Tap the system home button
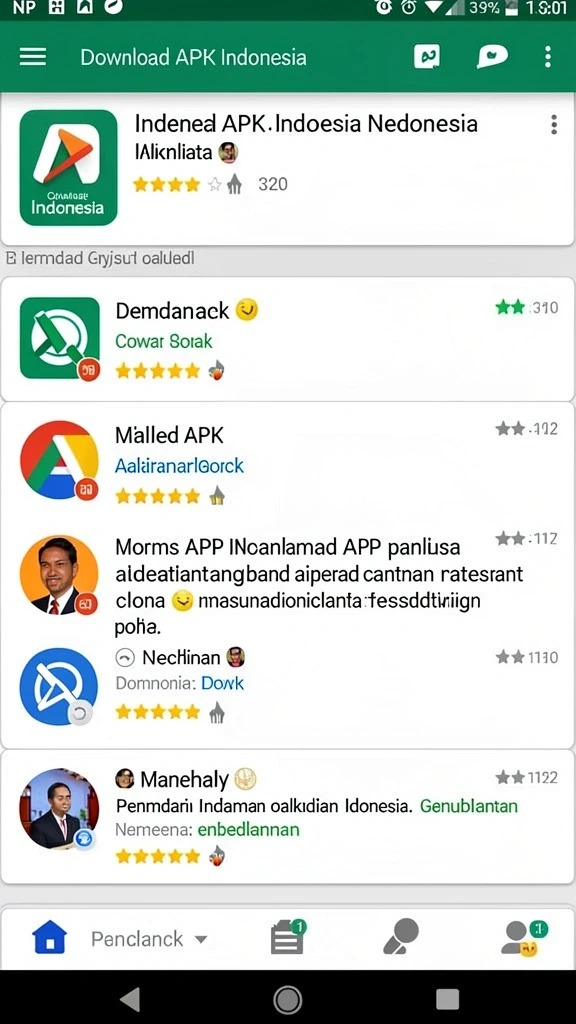Viewport: 576px width, 1024px height. click(x=287, y=999)
